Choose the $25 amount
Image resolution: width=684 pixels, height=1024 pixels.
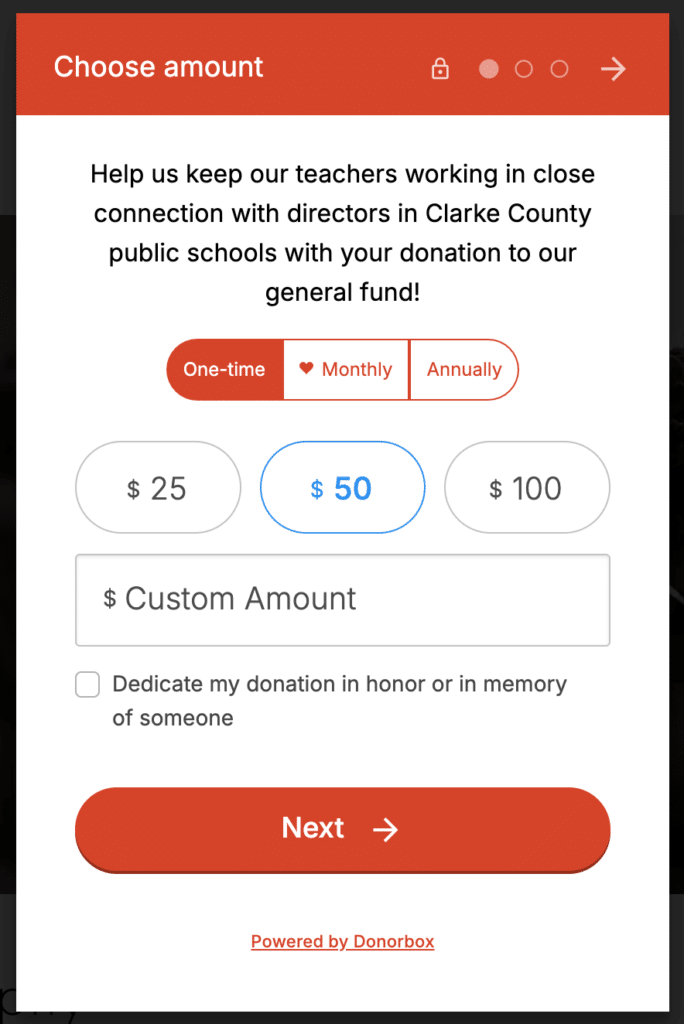pyautogui.click(x=158, y=488)
